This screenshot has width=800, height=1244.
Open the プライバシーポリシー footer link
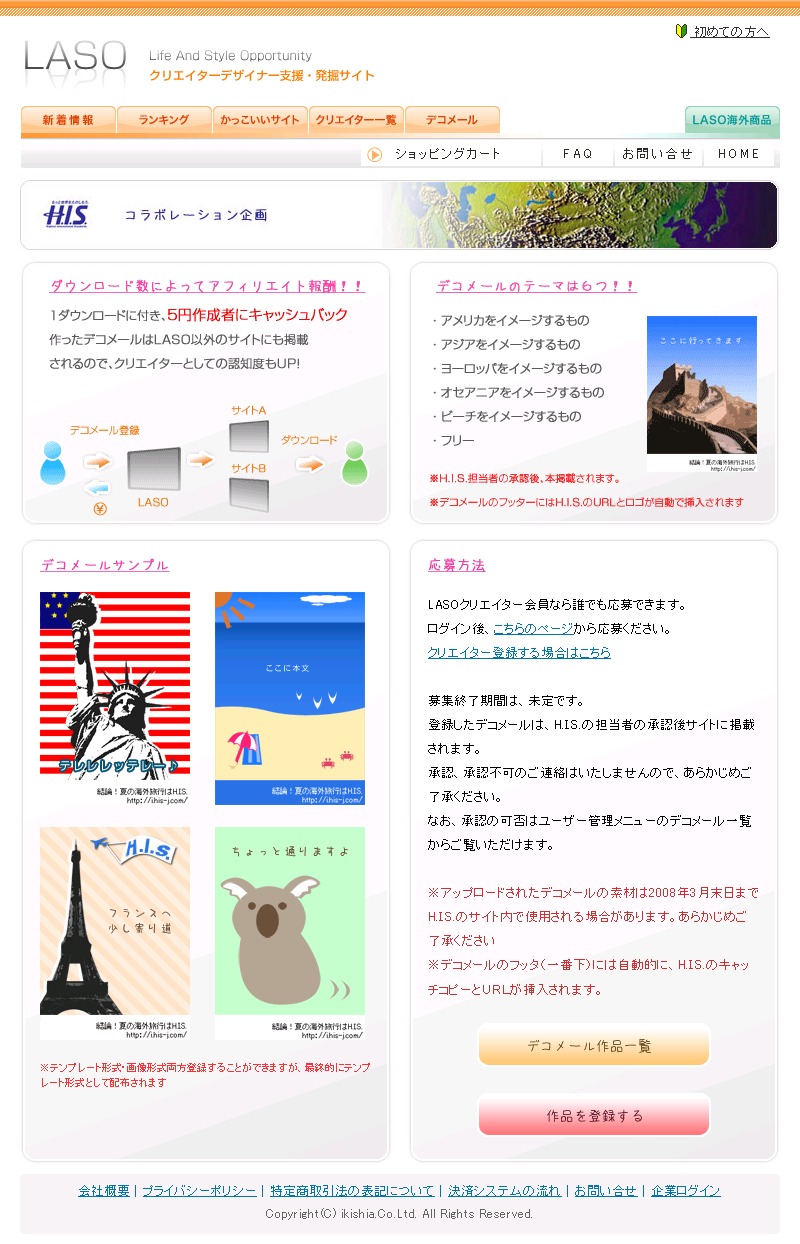[199, 1191]
